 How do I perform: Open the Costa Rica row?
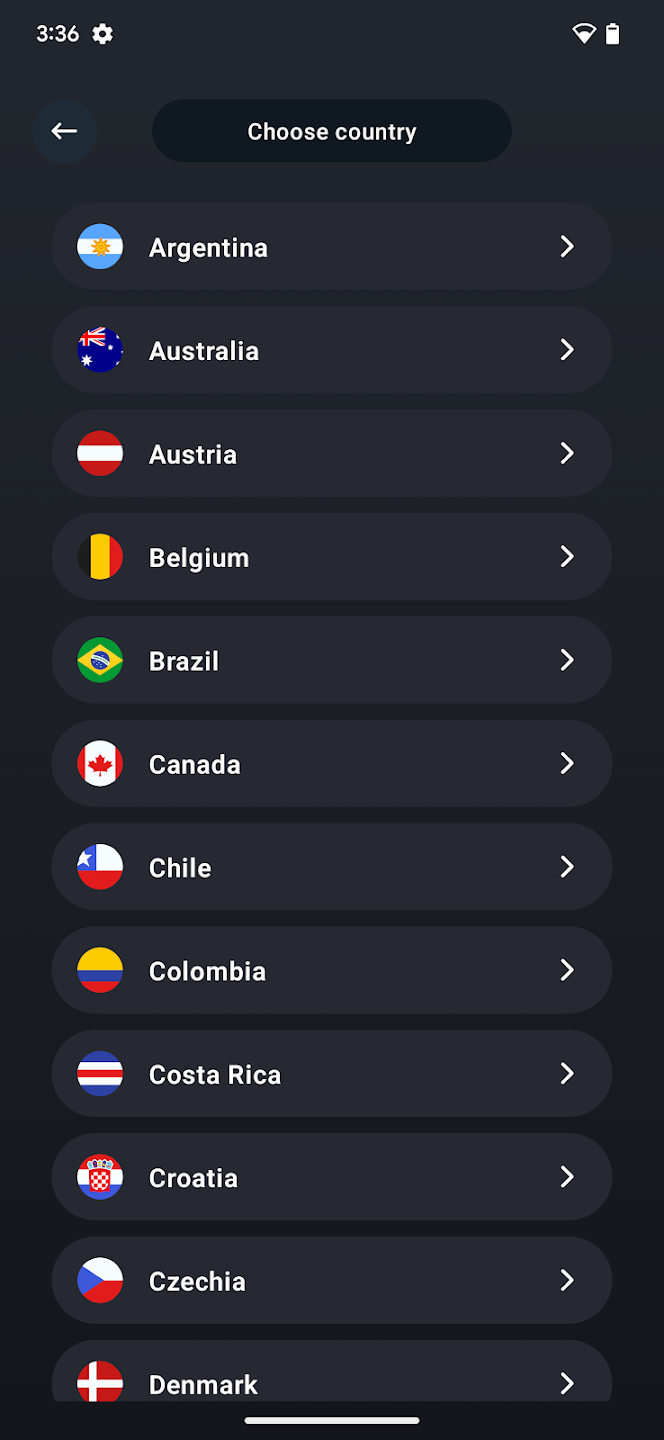click(332, 1074)
